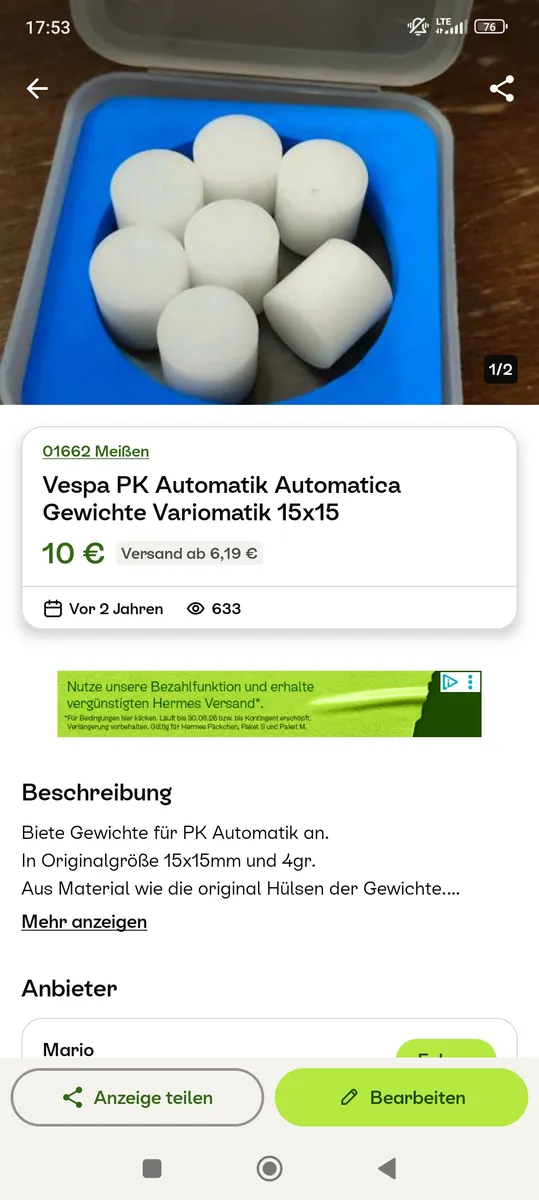Open the 01662 Meißen location link
The image size is (539, 1200).
96,451
